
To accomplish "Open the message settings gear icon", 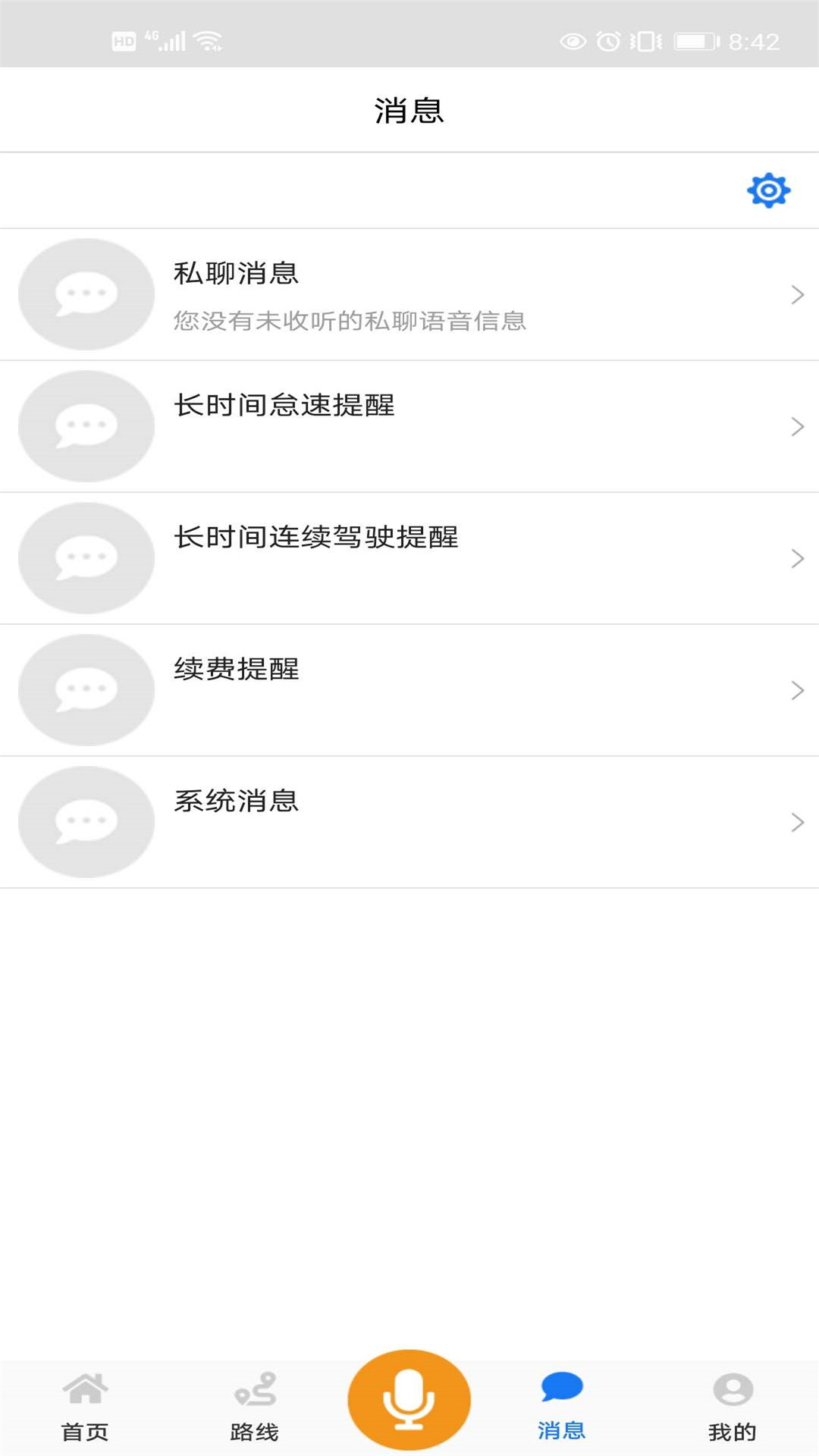I will pos(768,191).
